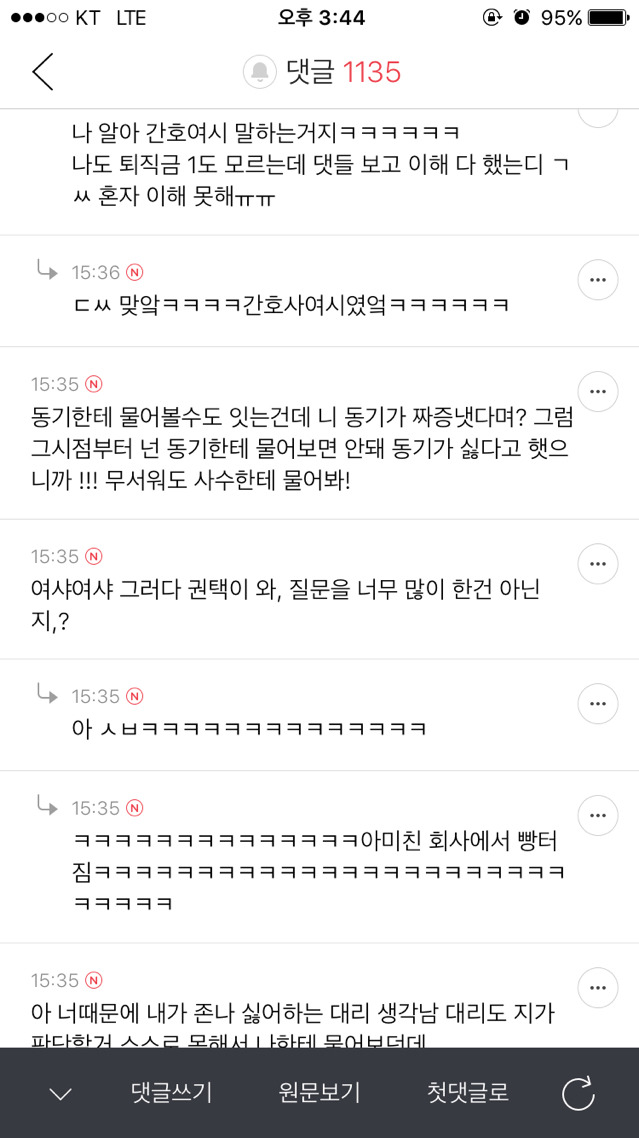Collapse the bottom bar with the down chevron
The height and width of the screenshot is (1138, 639).
point(61,1093)
